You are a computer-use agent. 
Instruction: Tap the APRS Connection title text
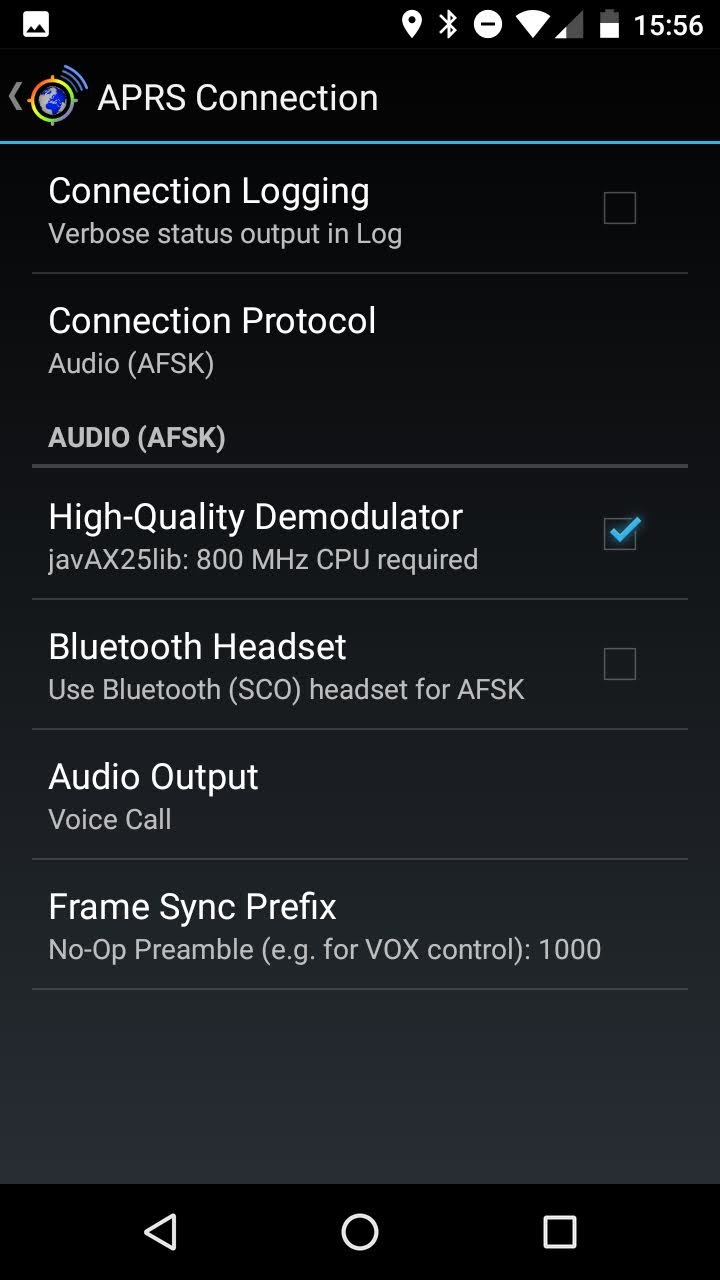(x=236, y=96)
